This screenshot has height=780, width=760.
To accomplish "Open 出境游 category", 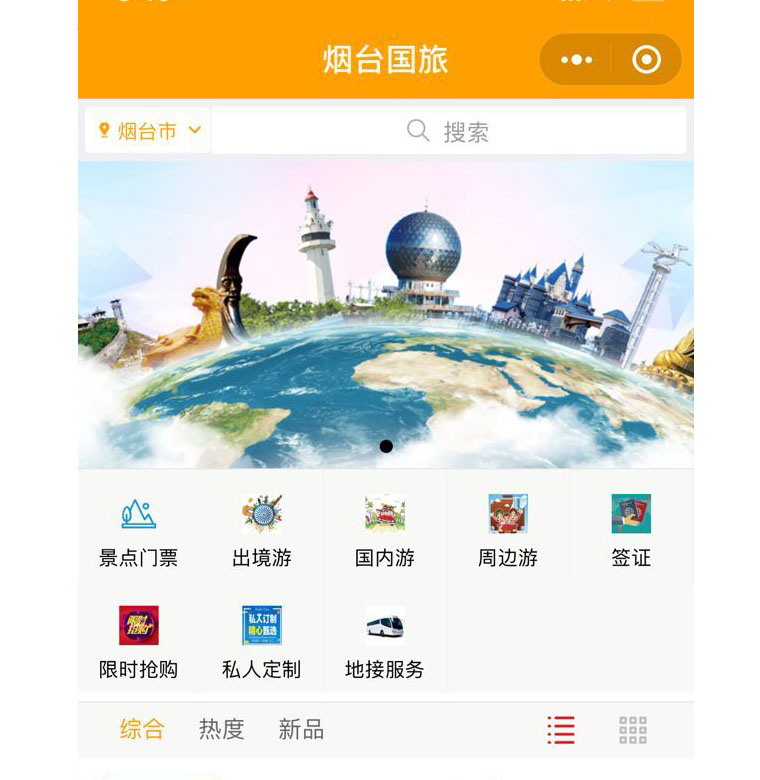I will (x=262, y=531).
